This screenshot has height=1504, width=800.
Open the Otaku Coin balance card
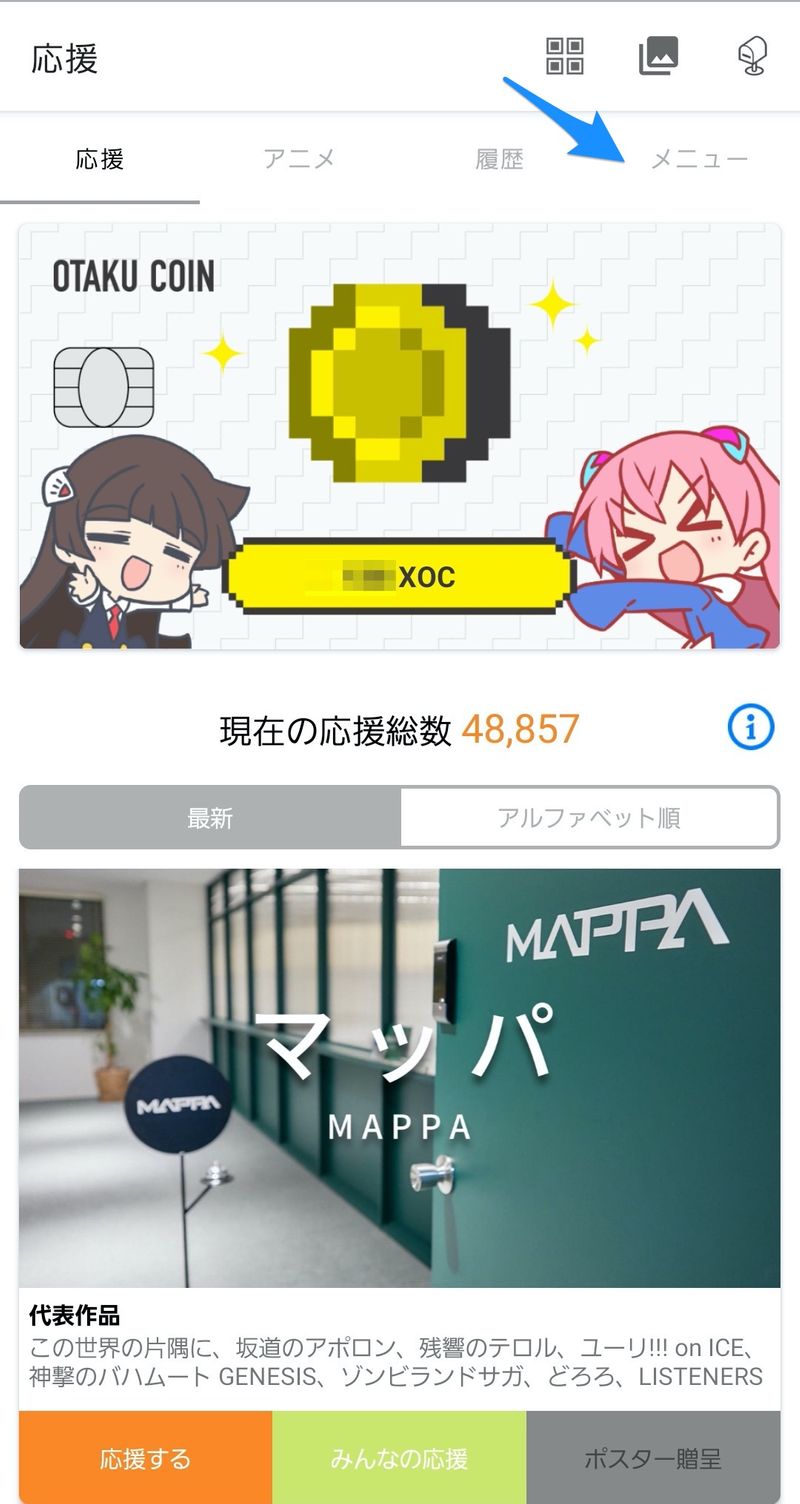pos(399,436)
